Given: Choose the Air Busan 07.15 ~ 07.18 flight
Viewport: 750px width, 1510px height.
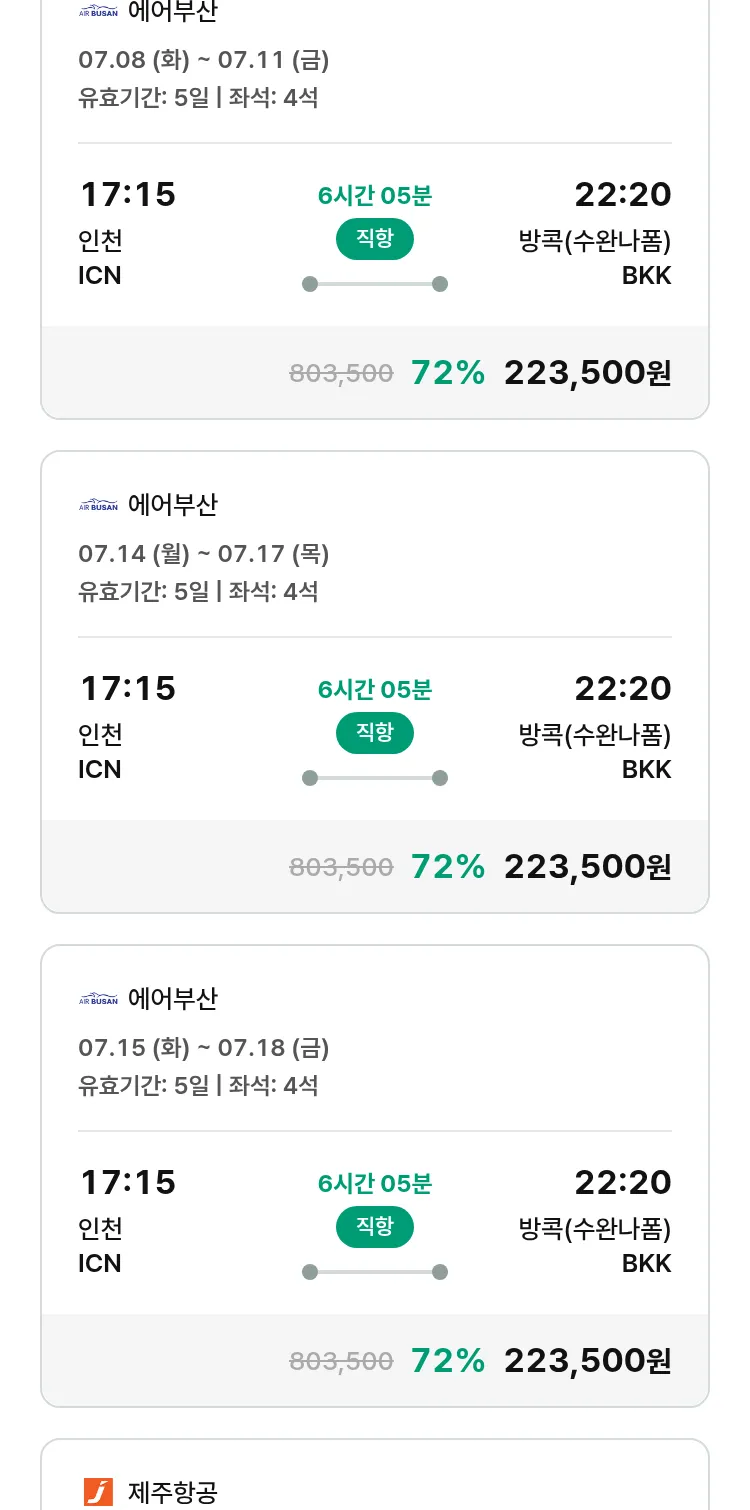Looking at the screenshot, I should [x=375, y=1176].
